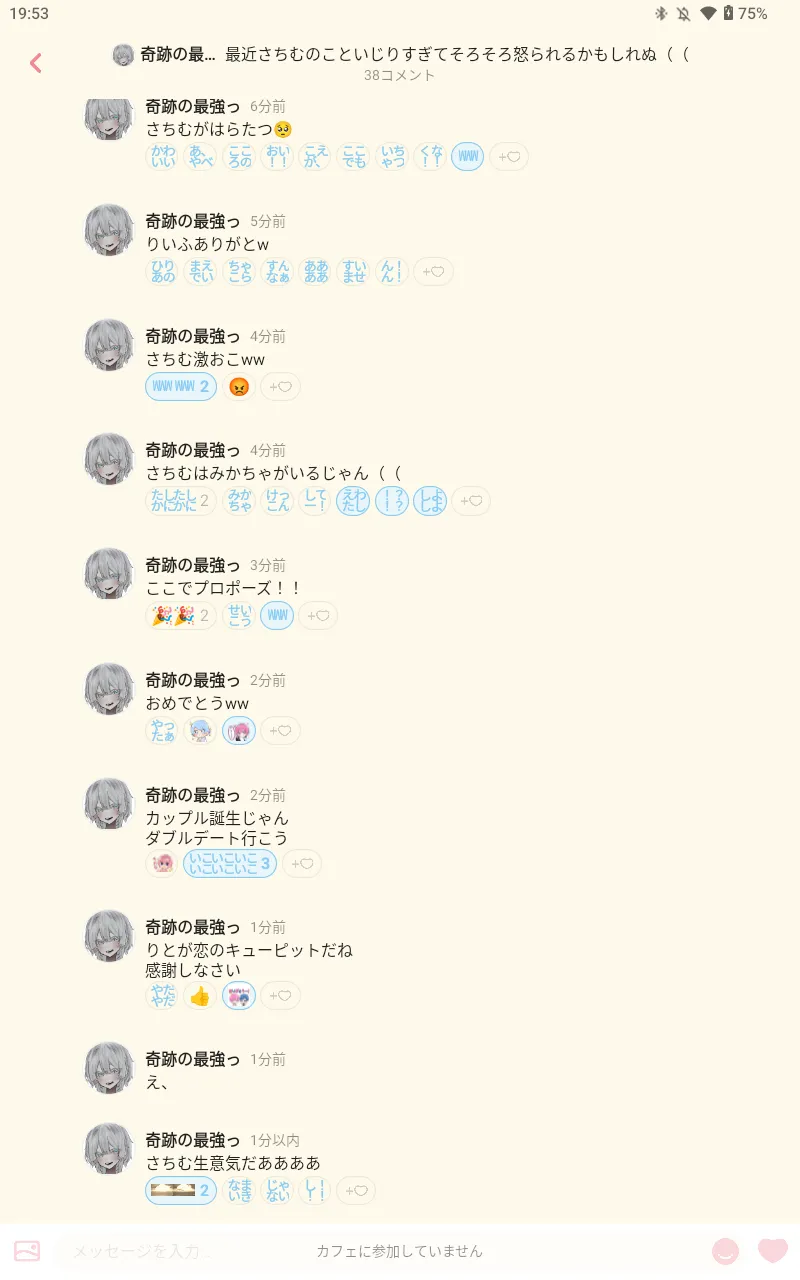800x1280 pixels.
Task: Add a reaction to カップル誕生じゃん comment
Action: [302, 864]
